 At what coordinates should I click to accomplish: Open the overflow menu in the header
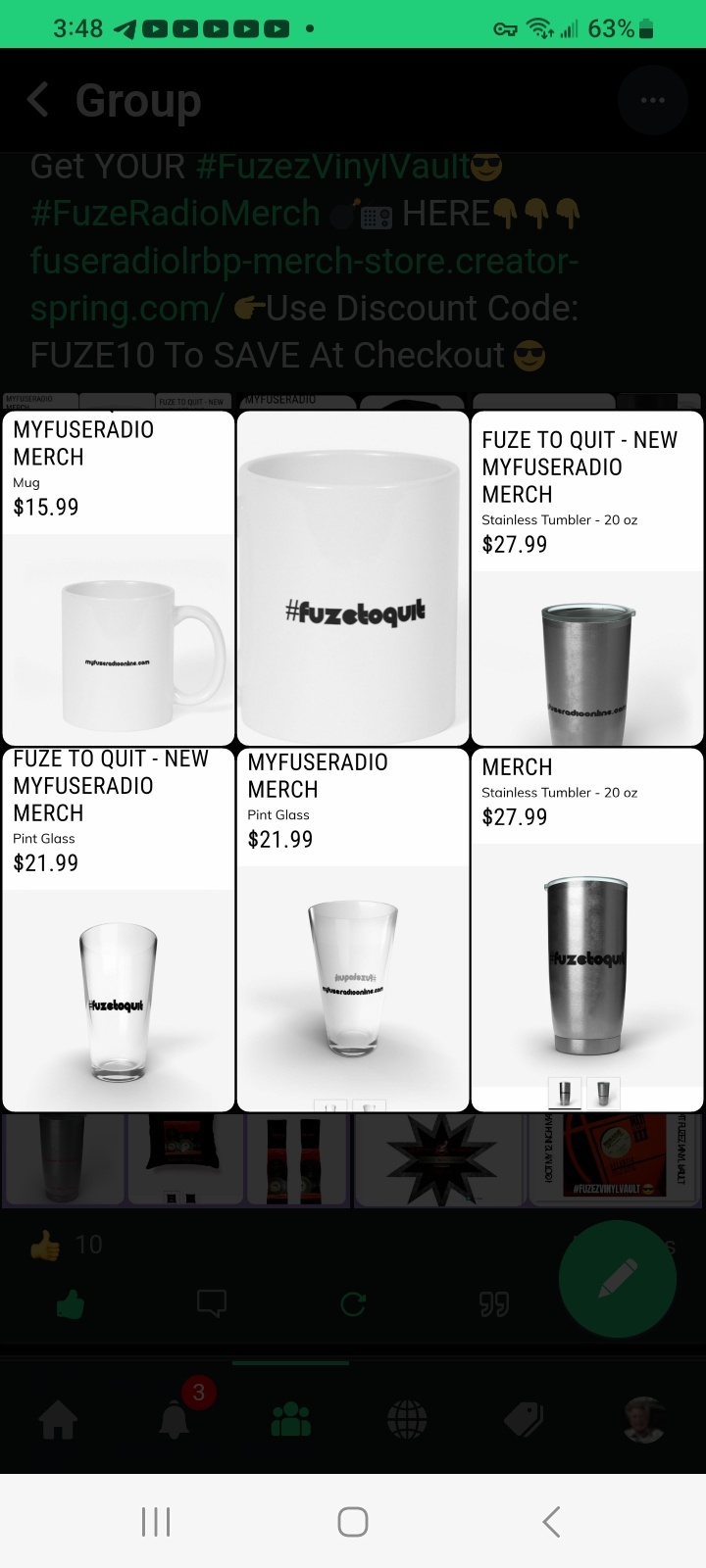click(652, 100)
